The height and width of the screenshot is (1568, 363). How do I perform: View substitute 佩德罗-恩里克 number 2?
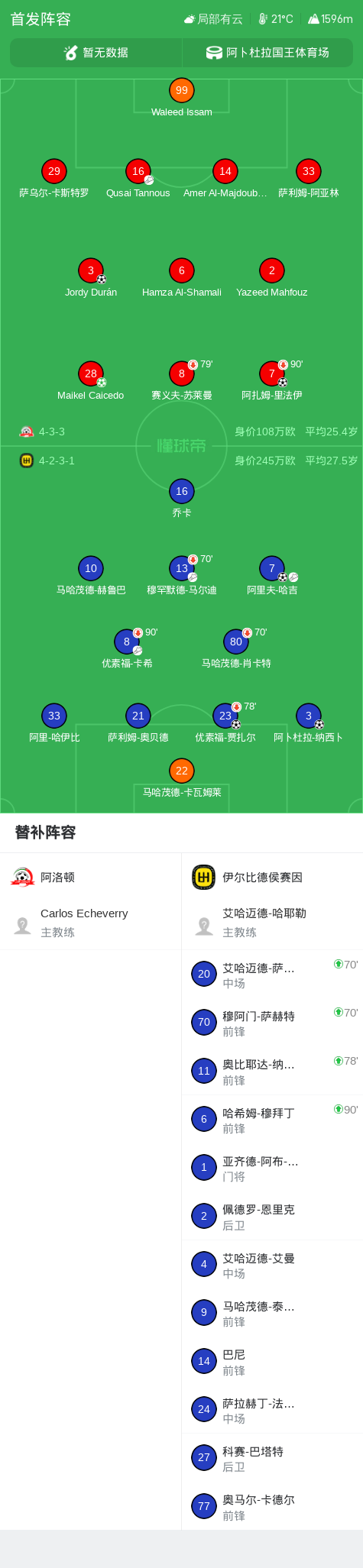click(272, 1216)
